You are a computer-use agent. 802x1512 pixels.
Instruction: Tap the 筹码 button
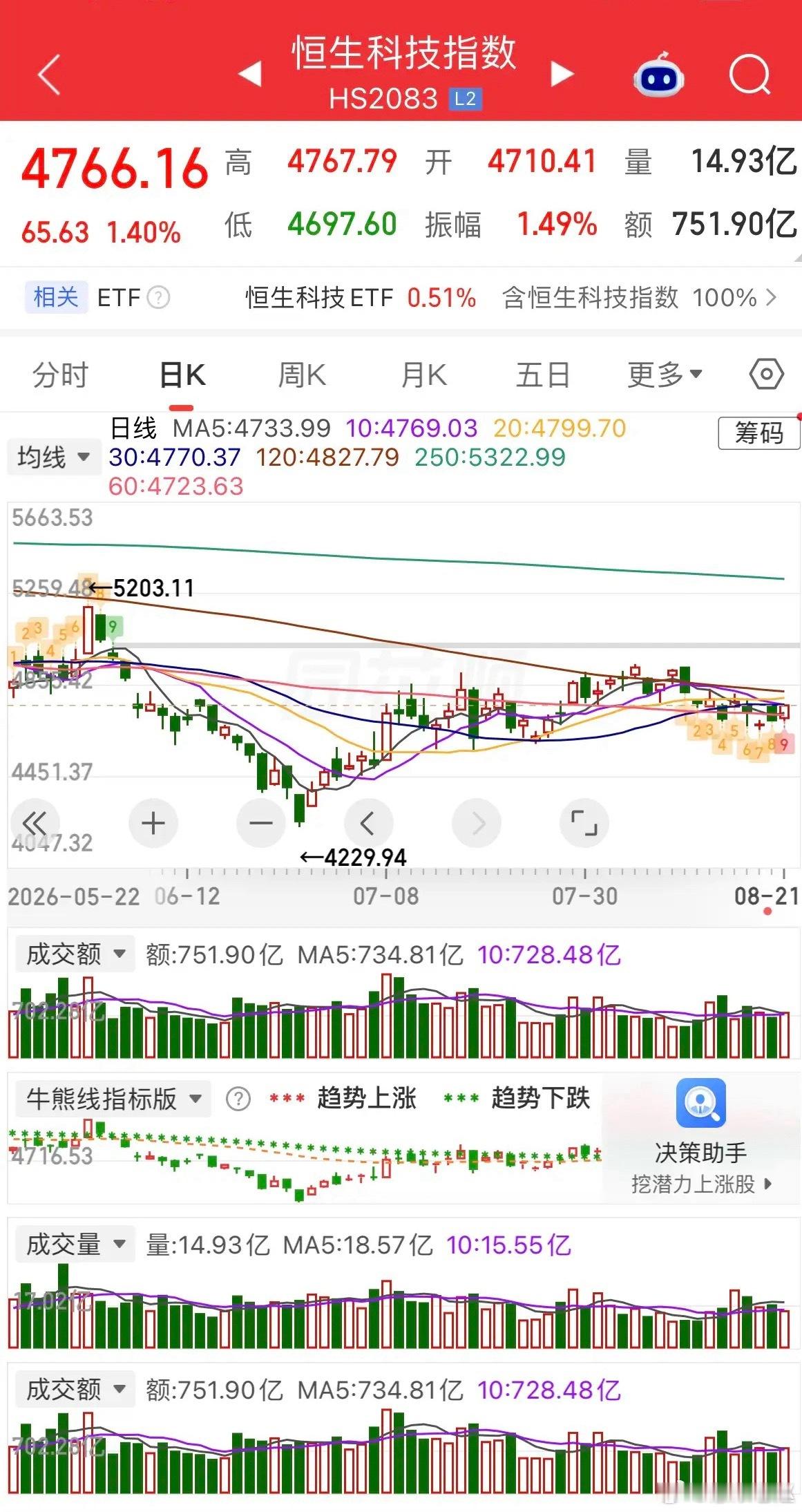(x=758, y=433)
